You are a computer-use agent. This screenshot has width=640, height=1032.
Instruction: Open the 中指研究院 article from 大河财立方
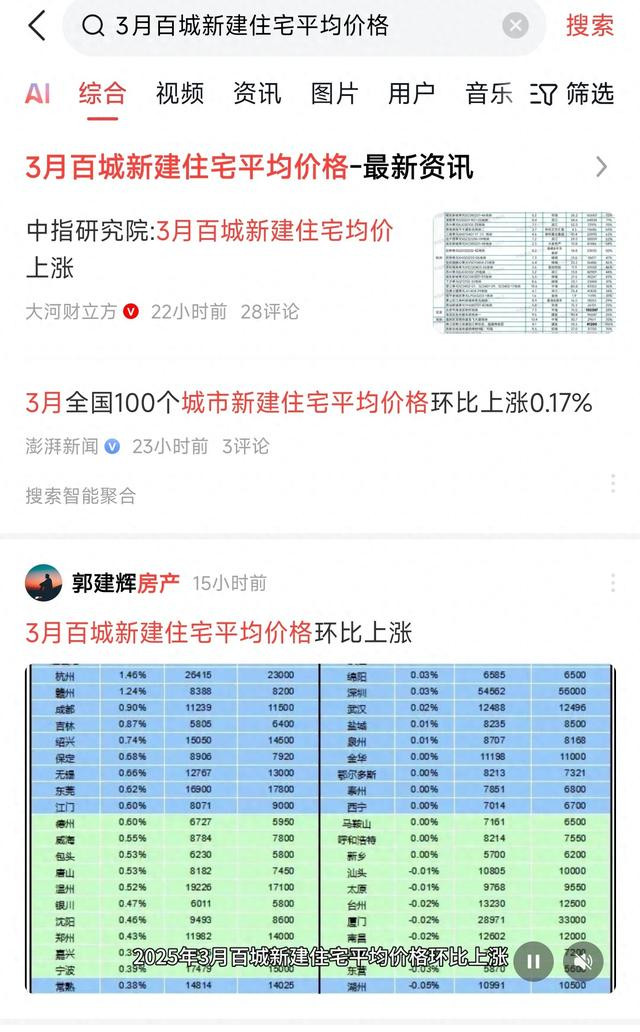[x=210, y=250]
